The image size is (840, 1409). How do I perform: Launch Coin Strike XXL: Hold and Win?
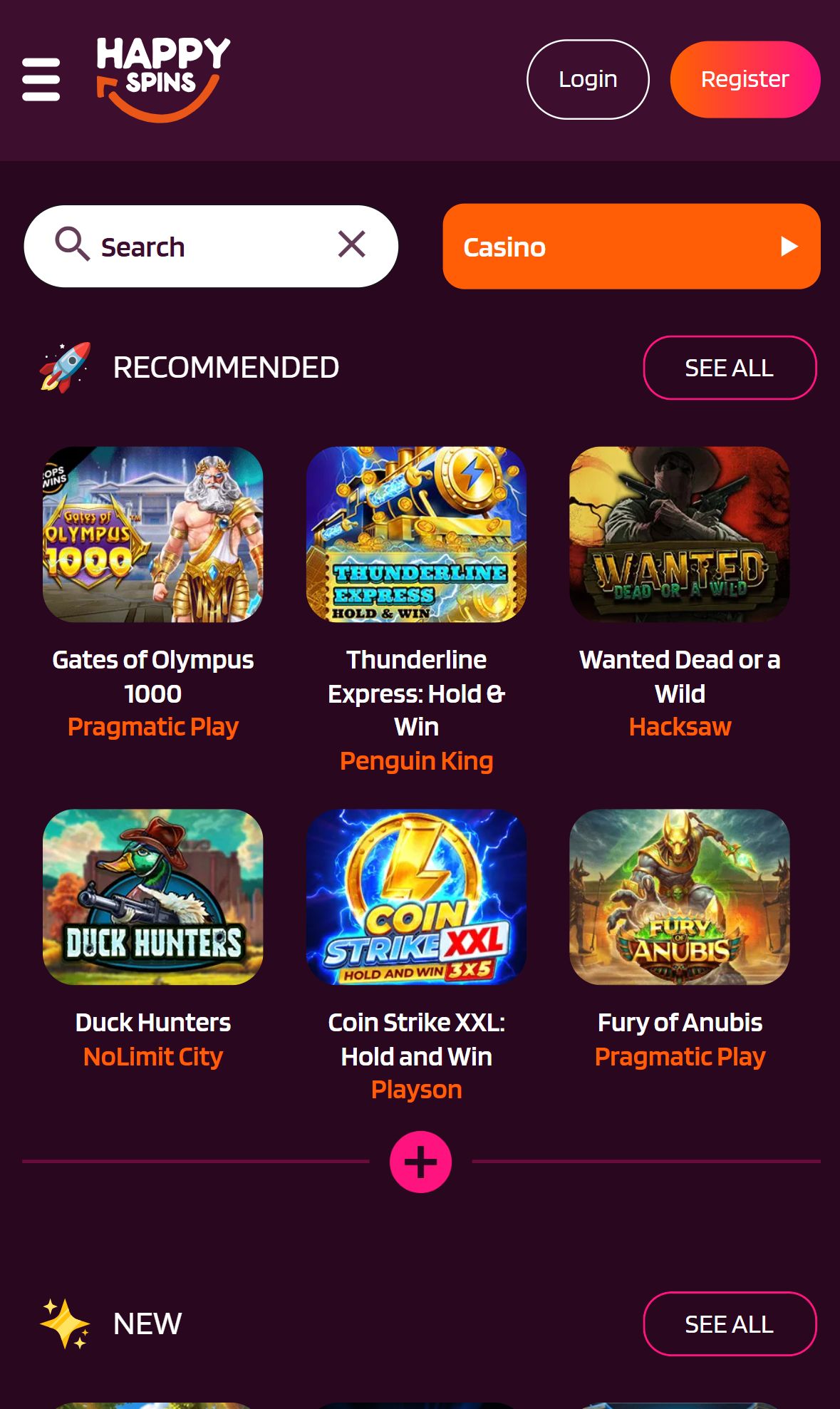pyautogui.click(x=417, y=897)
